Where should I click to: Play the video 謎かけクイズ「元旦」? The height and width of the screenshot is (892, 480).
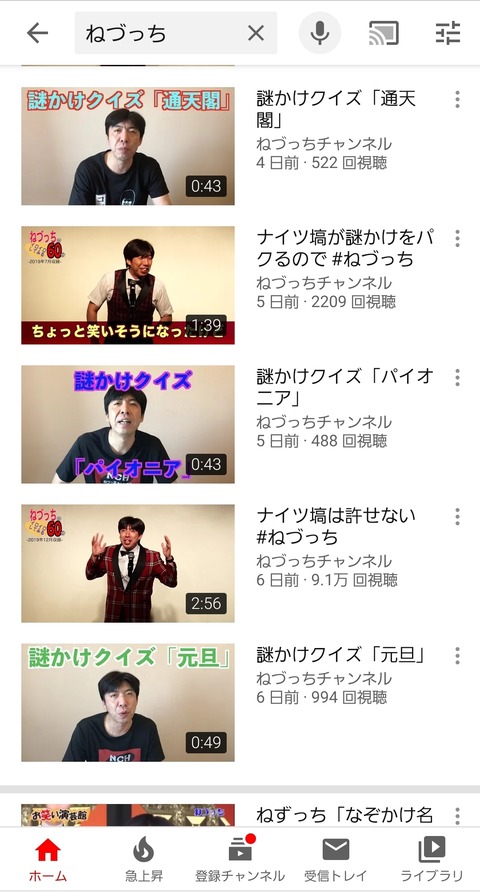(x=128, y=703)
